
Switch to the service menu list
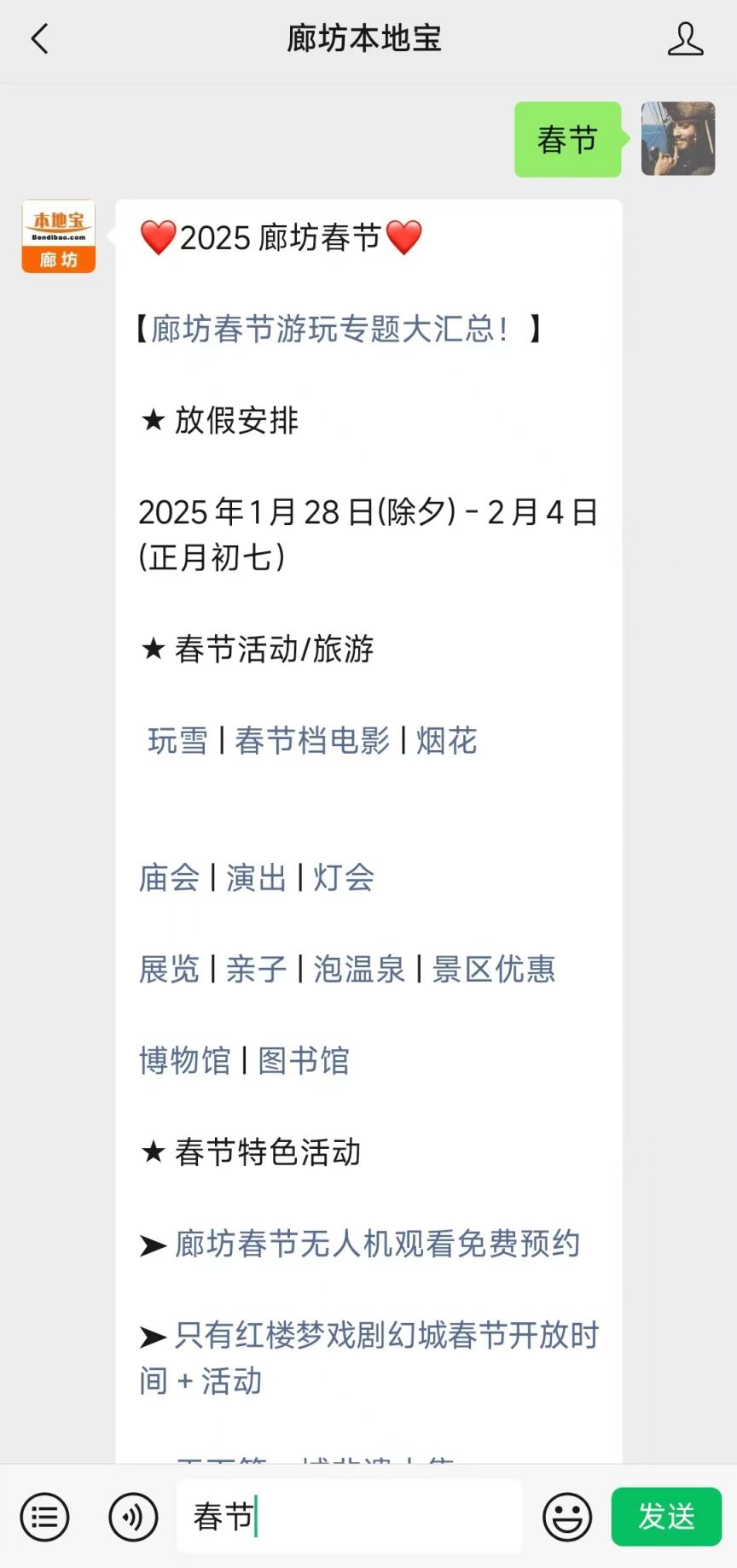tap(44, 1517)
